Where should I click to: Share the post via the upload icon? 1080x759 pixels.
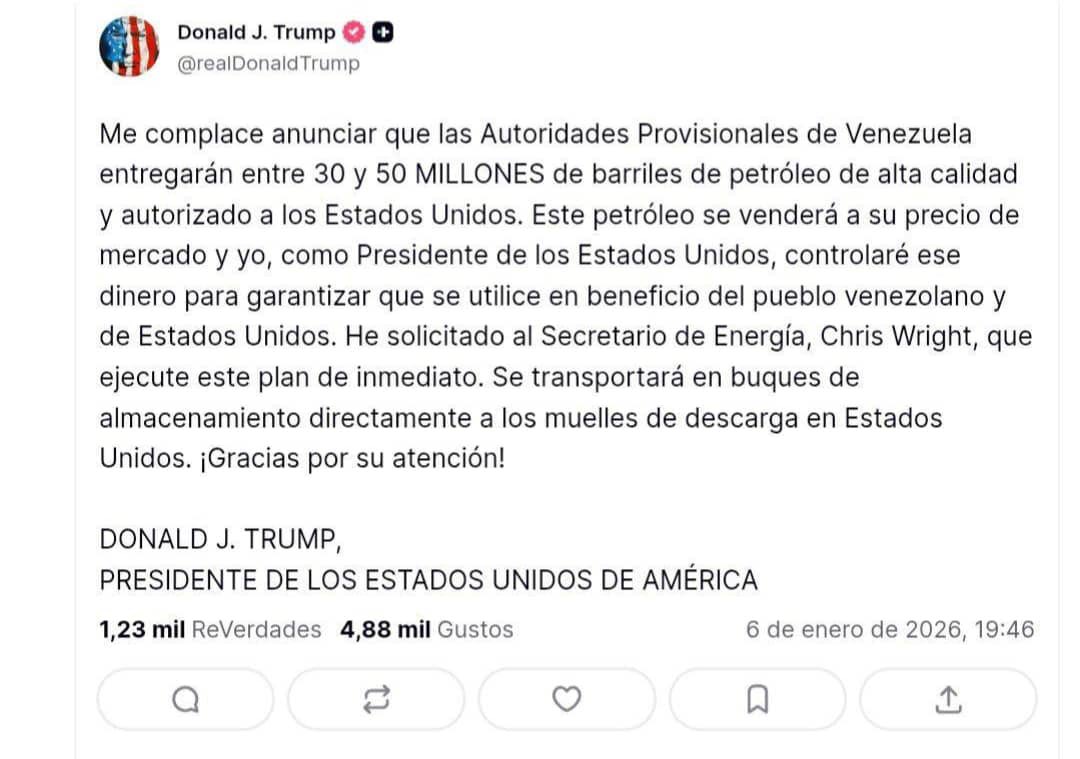947,700
